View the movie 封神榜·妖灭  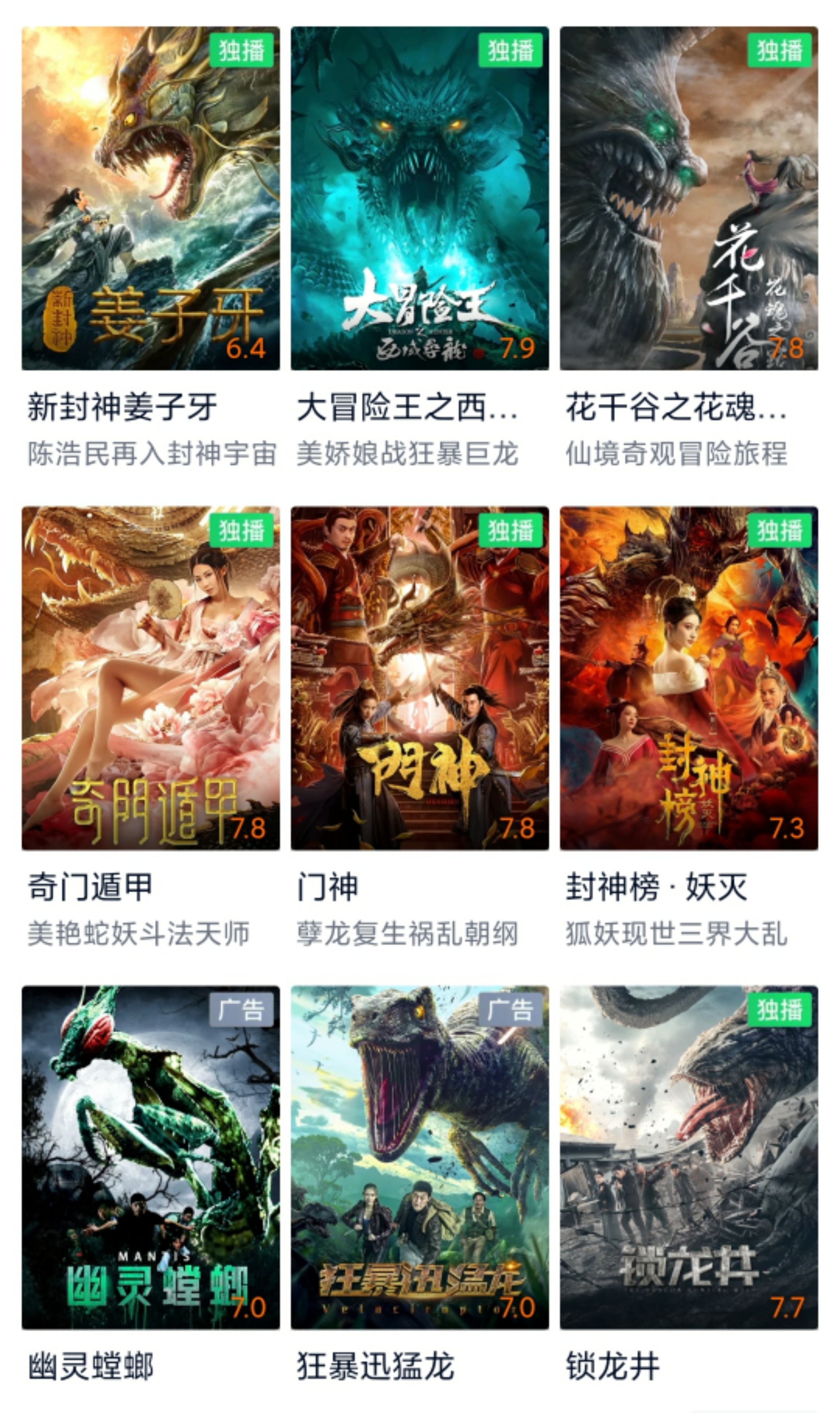688,678
